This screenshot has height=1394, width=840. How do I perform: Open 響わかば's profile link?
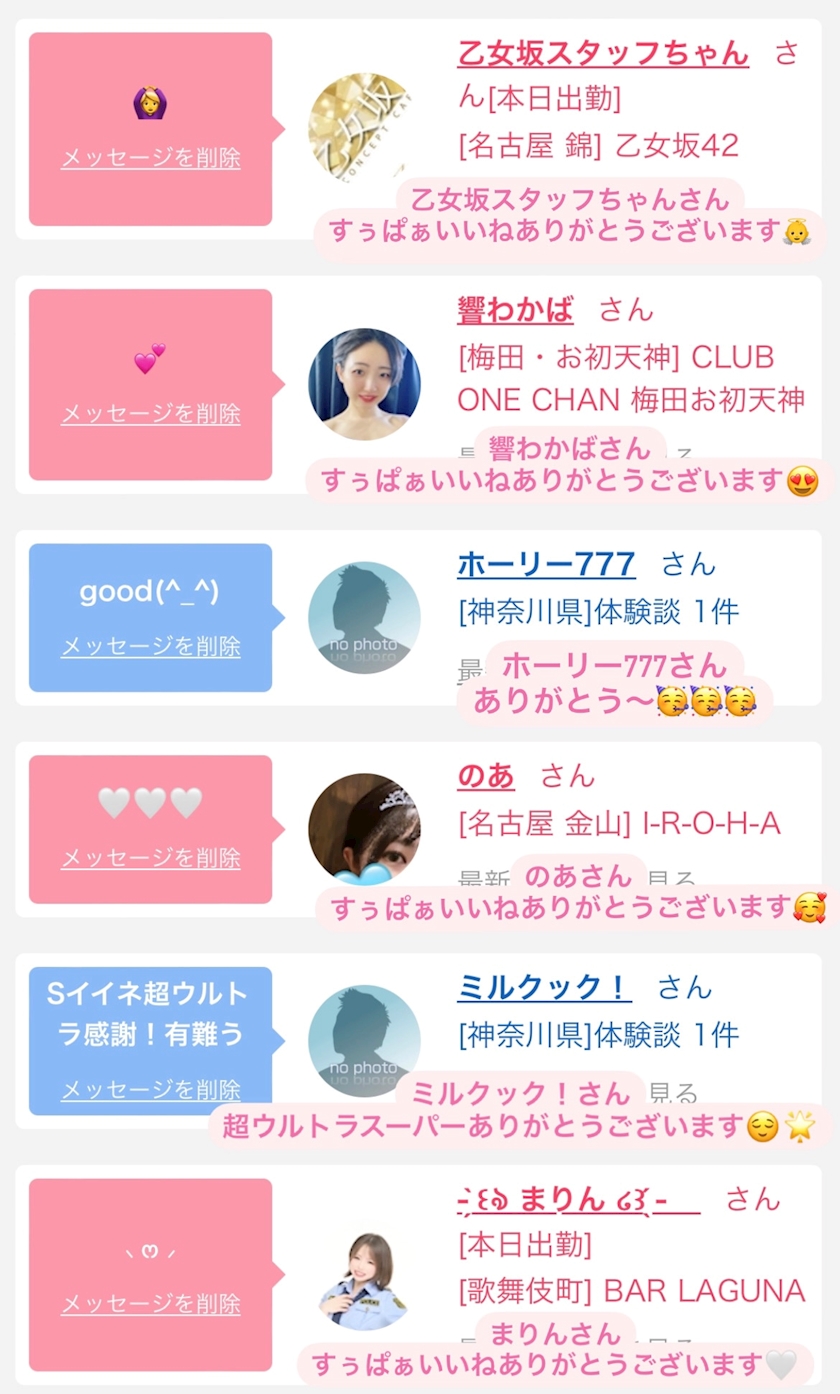coord(515,310)
